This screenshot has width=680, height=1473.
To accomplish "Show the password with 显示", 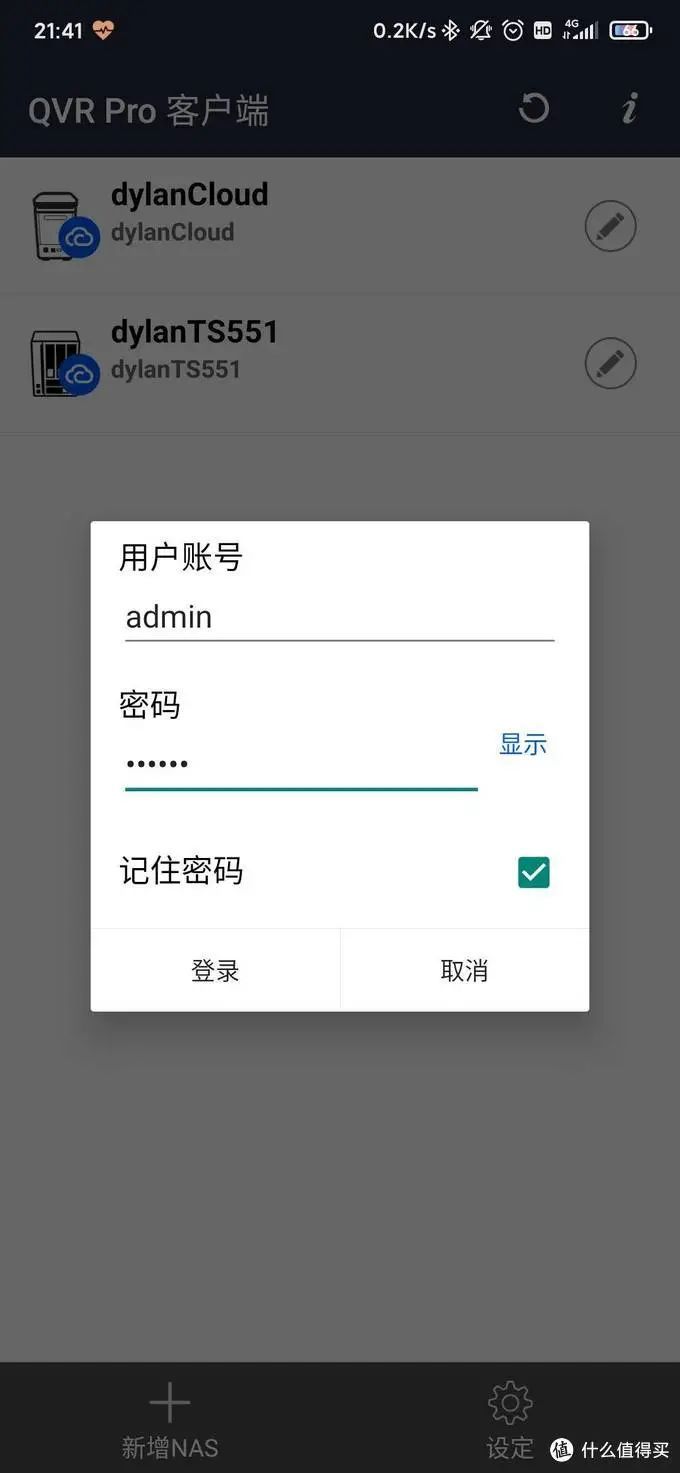I will pyautogui.click(x=523, y=744).
